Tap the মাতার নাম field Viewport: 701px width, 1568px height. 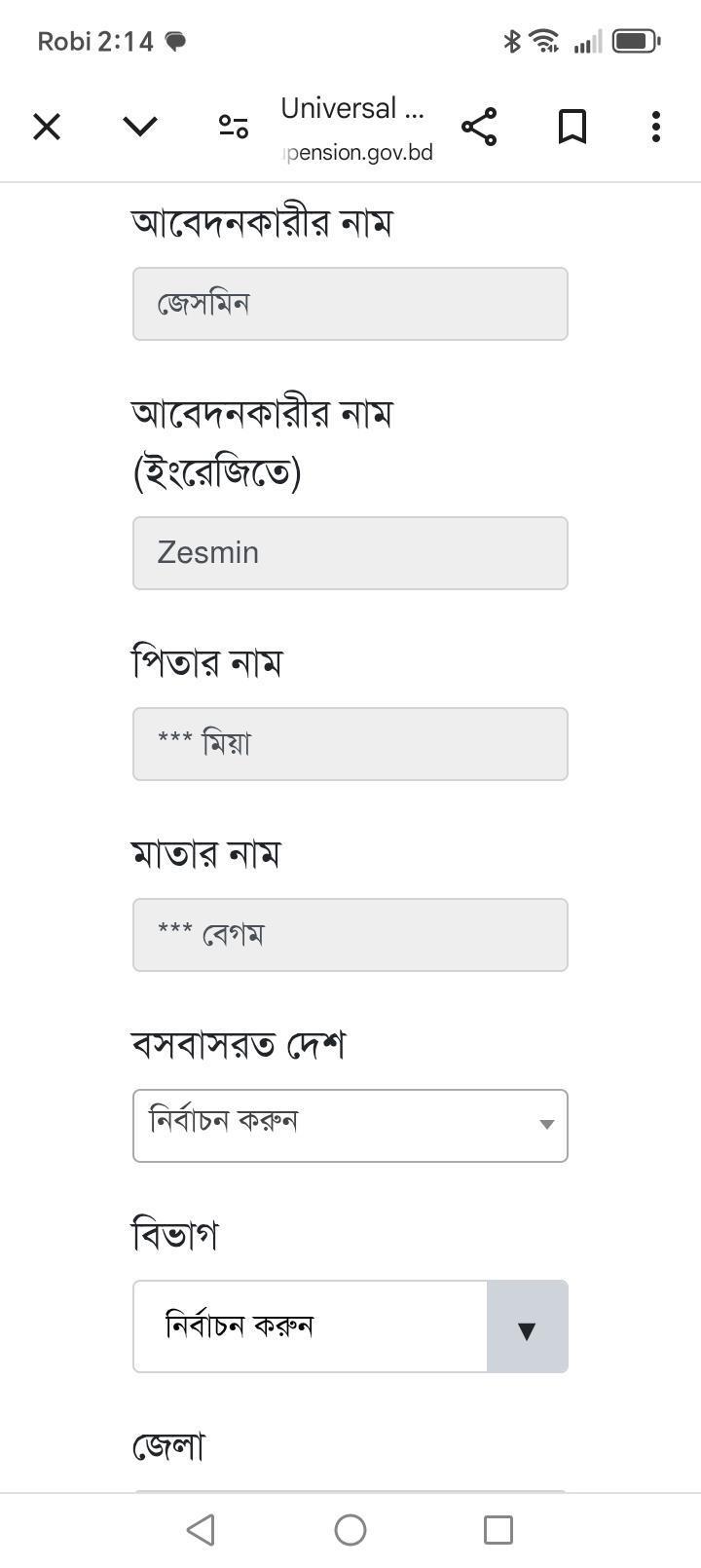pyautogui.click(x=350, y=935)
